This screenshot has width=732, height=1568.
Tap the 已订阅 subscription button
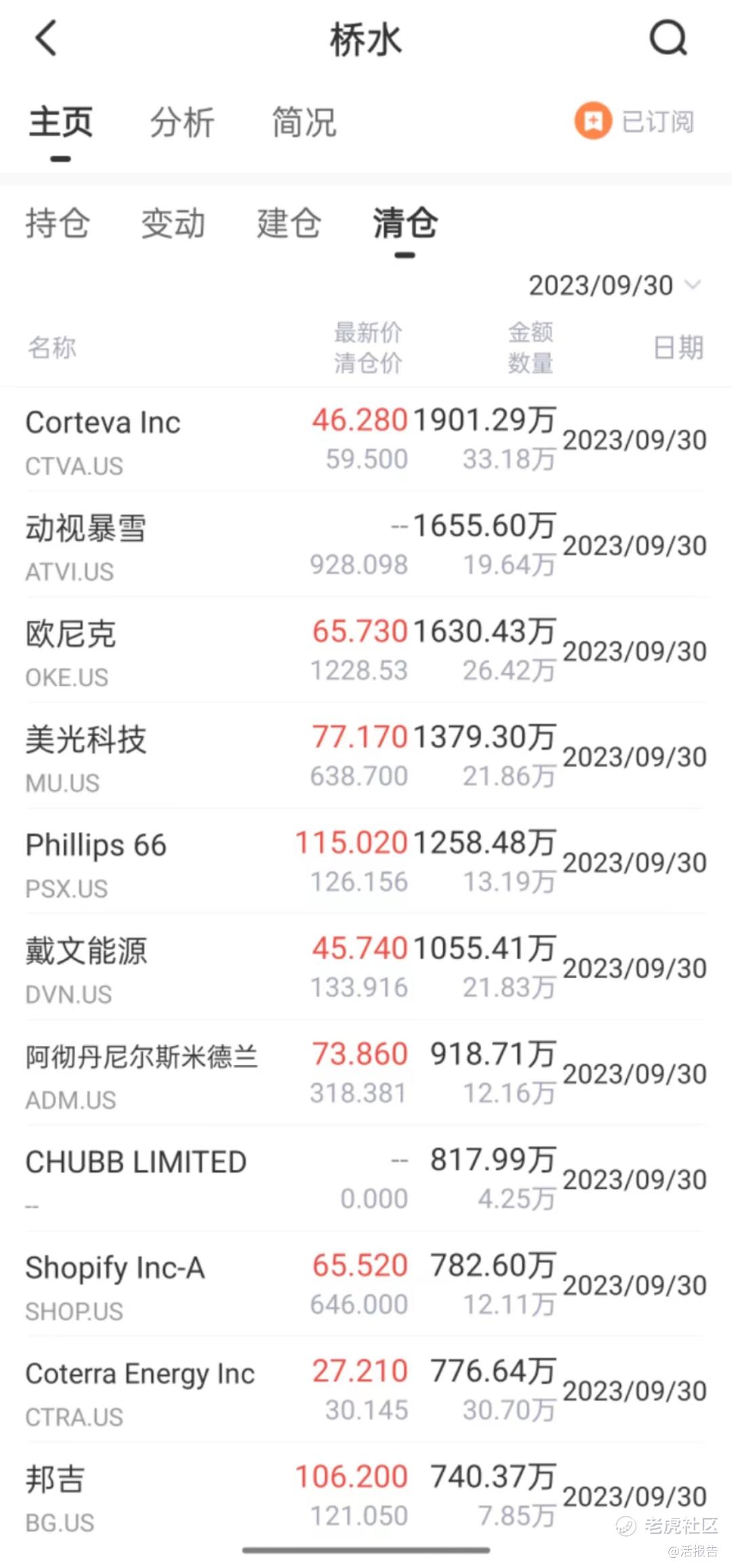coord(635,122)
